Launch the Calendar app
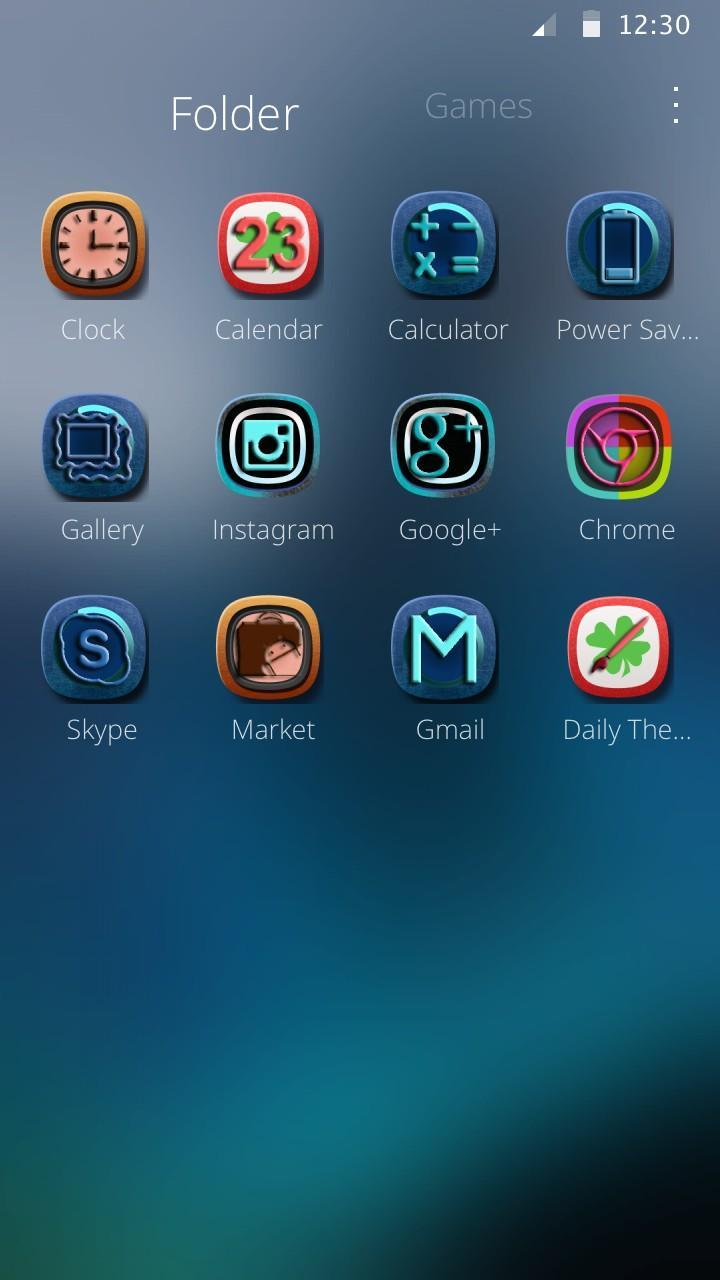 tap(269, 245)
